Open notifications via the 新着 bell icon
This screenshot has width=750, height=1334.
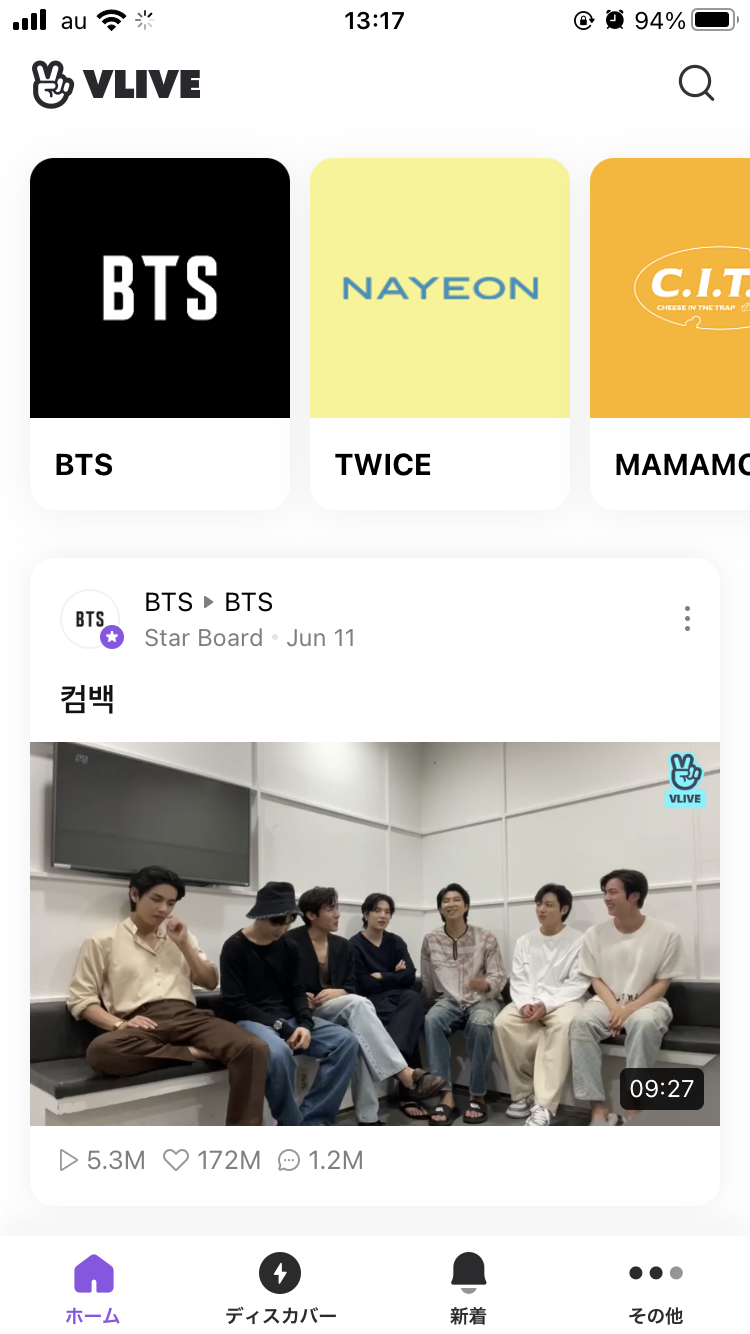467,1270
